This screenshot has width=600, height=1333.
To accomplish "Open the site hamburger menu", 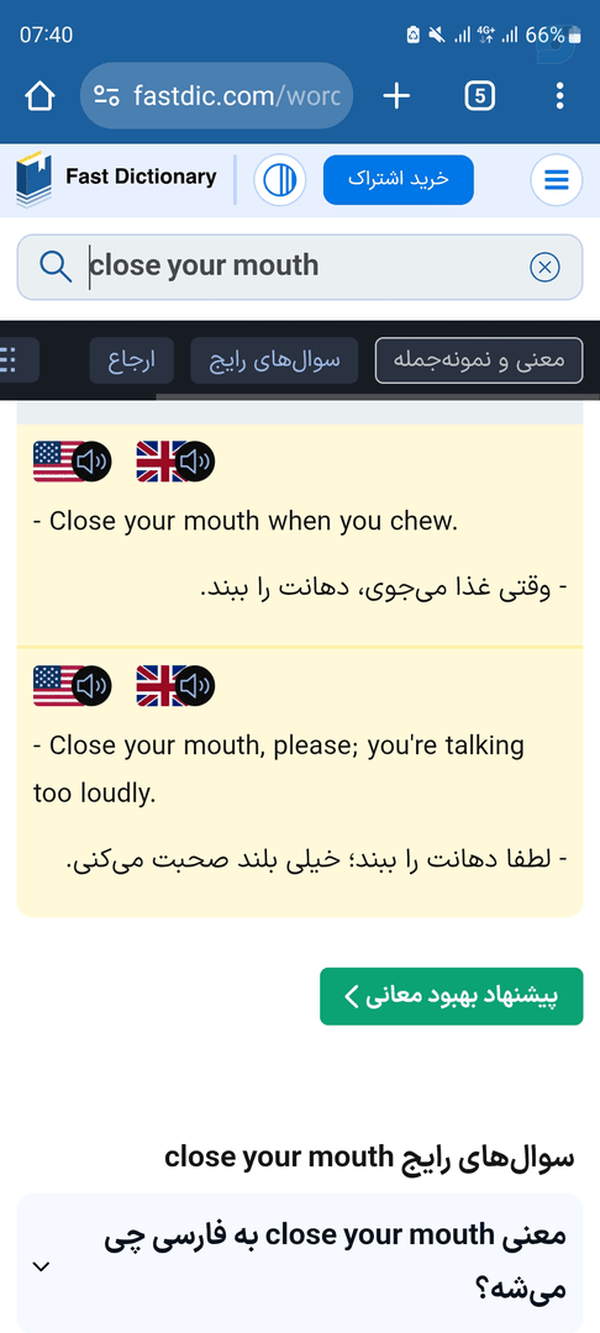I will (556, 181).
